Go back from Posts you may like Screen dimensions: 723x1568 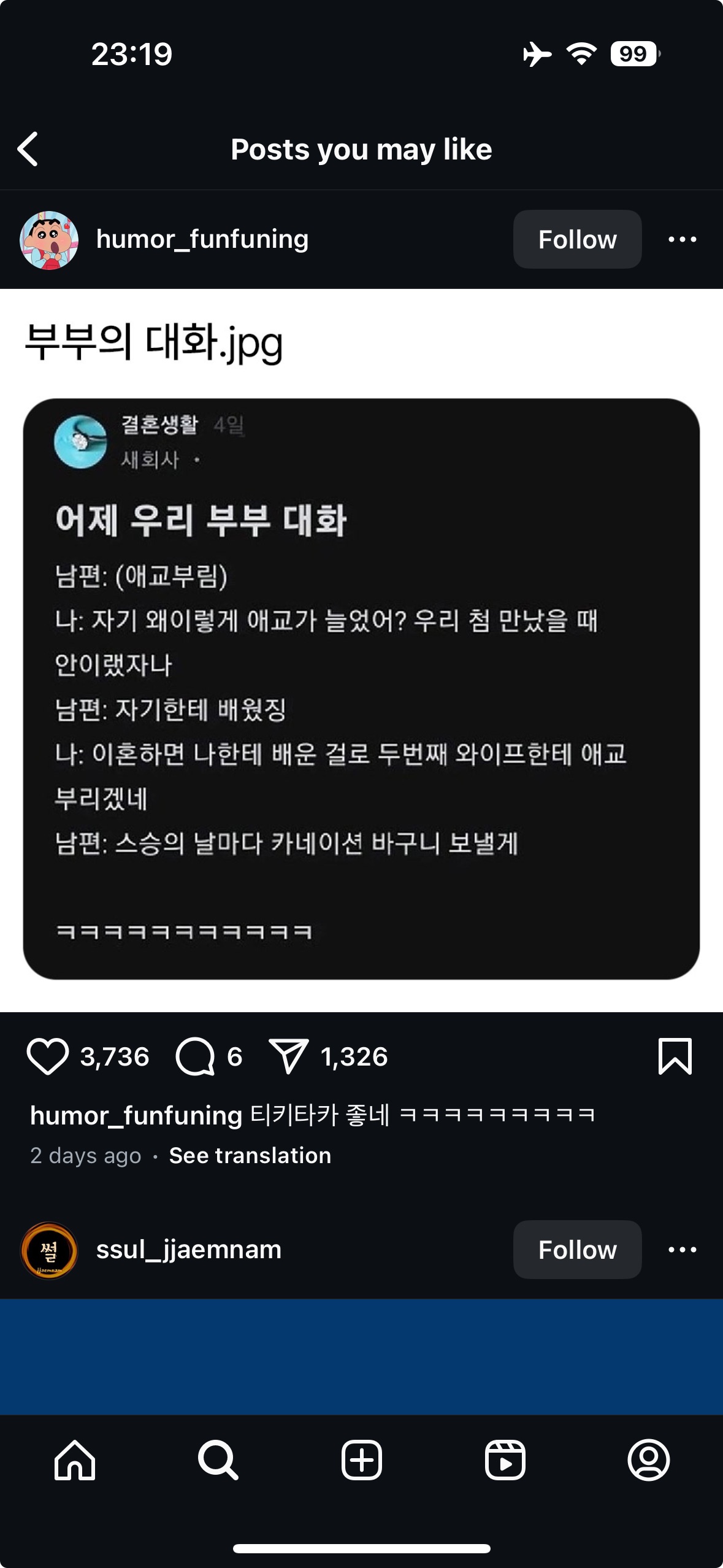point(28,149)
